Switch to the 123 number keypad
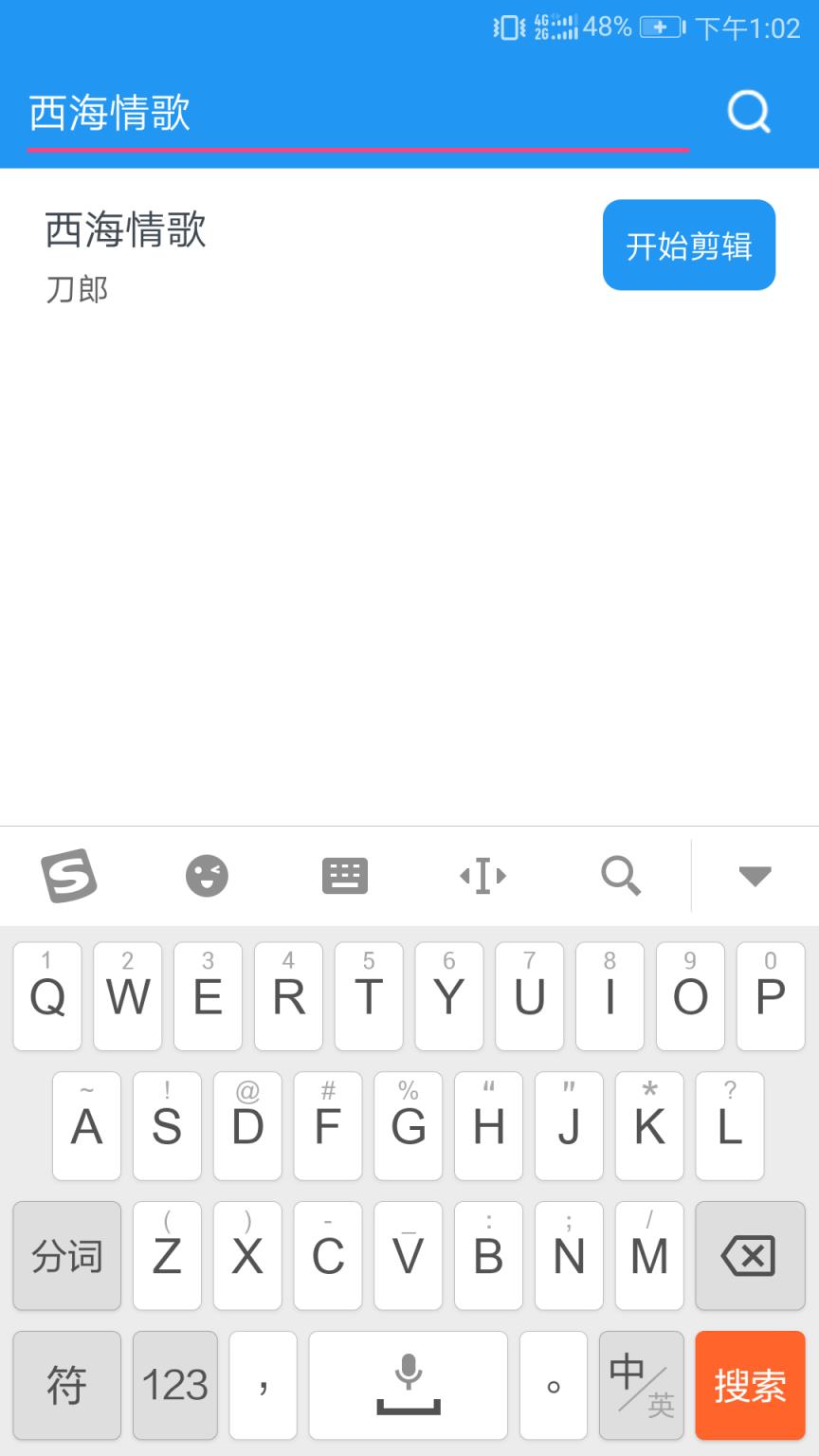 click(x=174, y=1385)
